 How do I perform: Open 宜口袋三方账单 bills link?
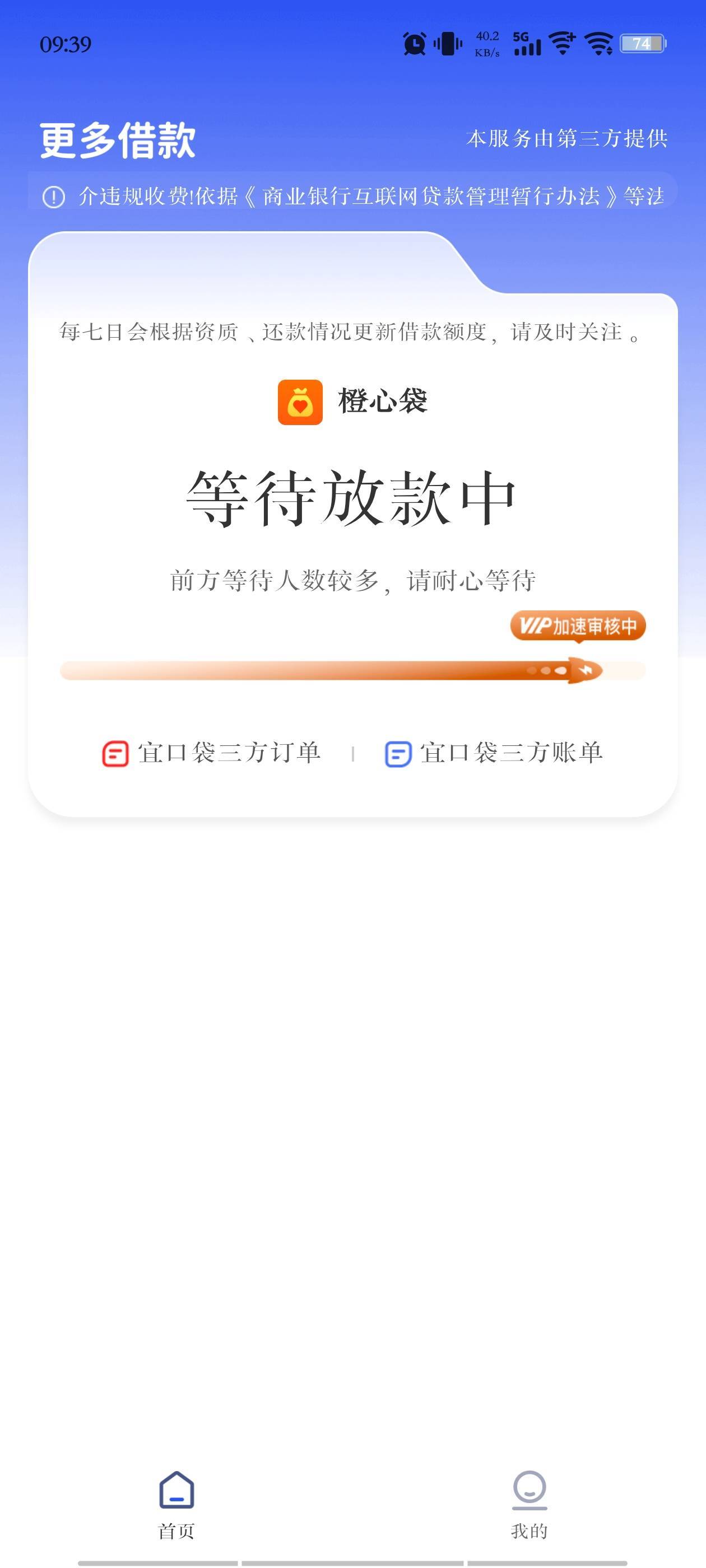(494, 753)
